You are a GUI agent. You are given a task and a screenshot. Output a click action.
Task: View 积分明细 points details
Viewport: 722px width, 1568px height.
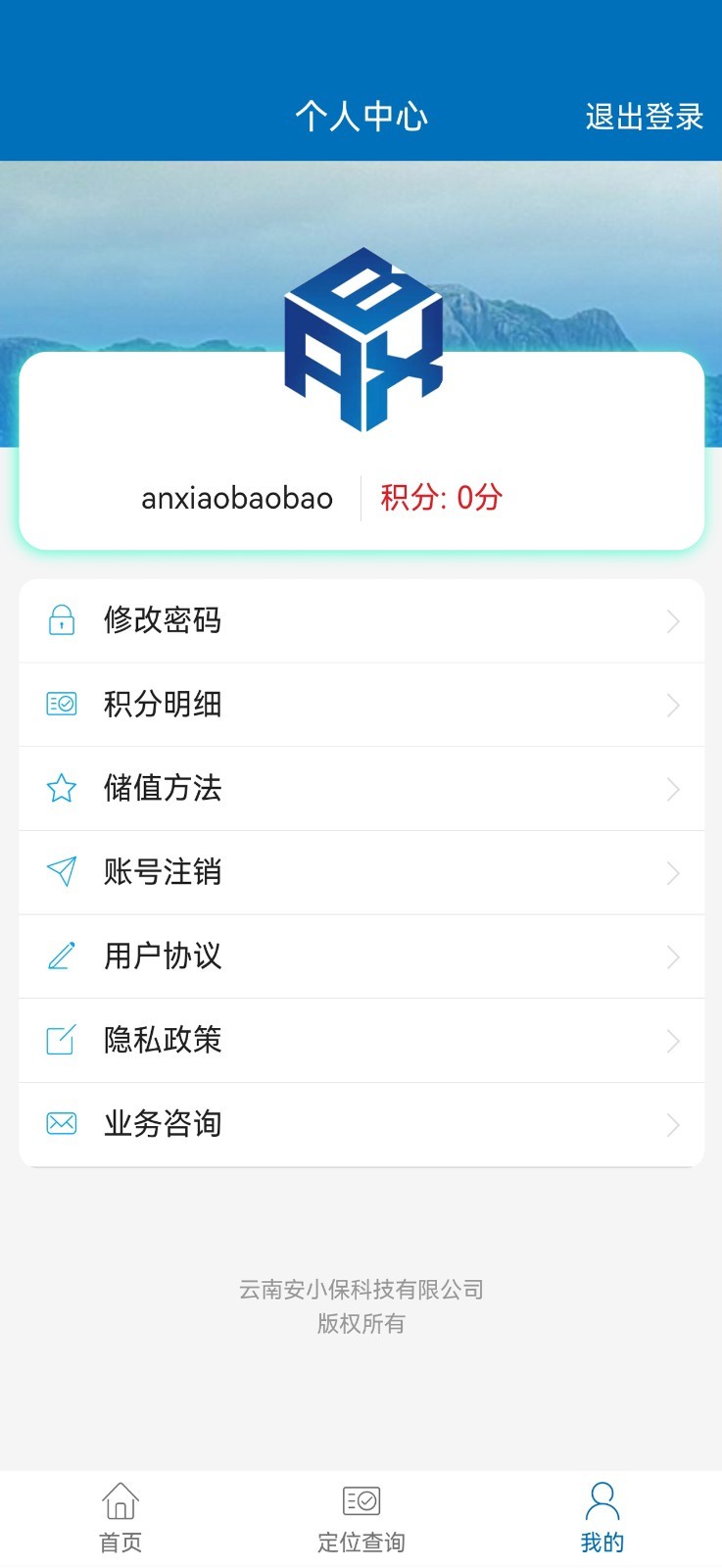pyautogui.click(x=361, y=705)
